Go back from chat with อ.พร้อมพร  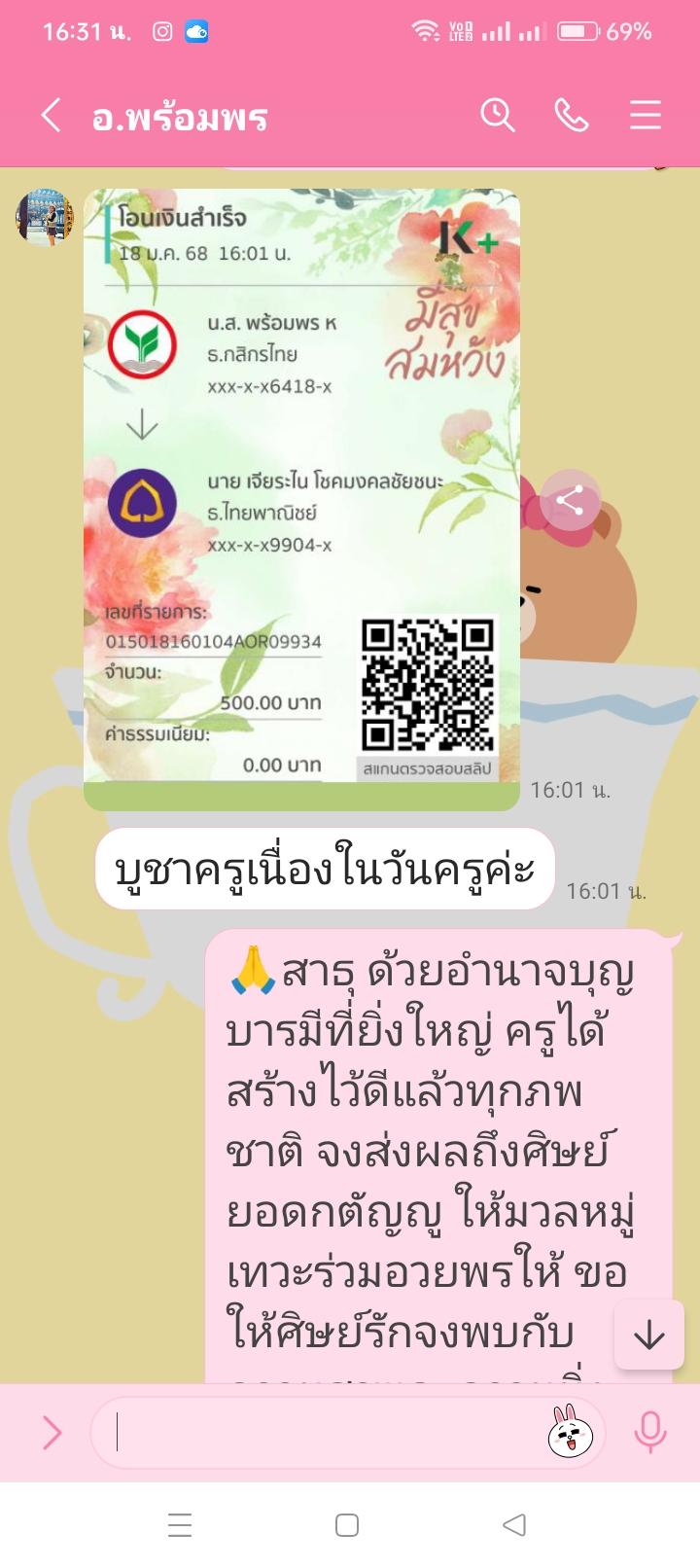[x=52, y=116]
